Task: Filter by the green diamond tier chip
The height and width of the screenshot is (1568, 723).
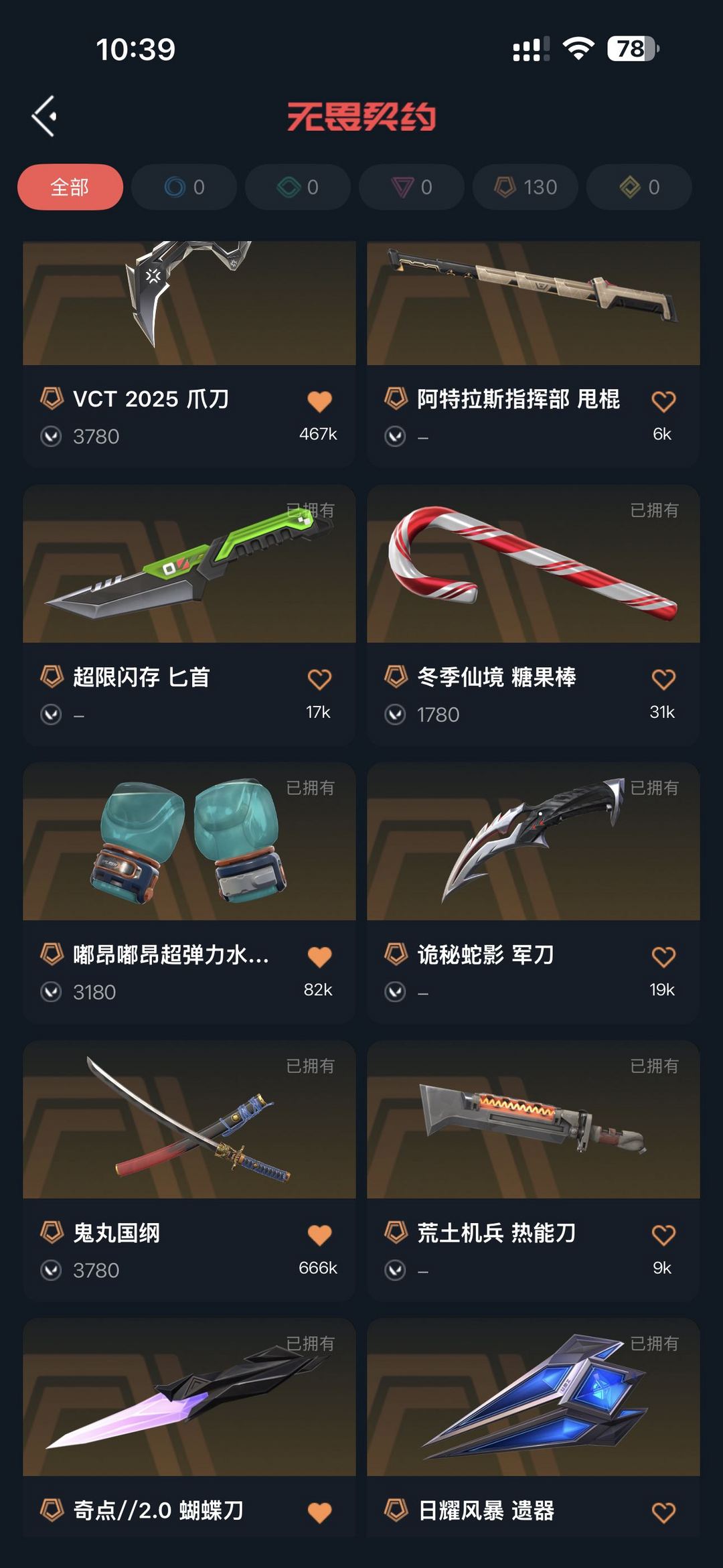Action: pyautogui.click(x=298, y=187)
